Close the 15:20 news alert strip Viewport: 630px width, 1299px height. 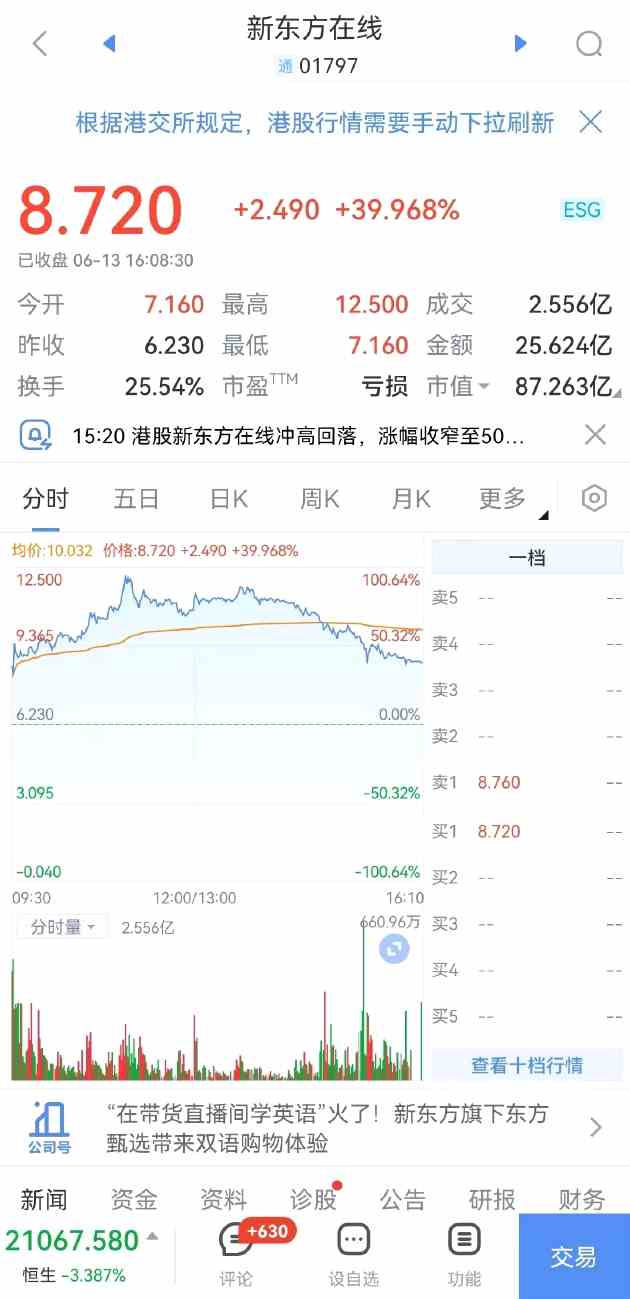click(x=595, y=435)
